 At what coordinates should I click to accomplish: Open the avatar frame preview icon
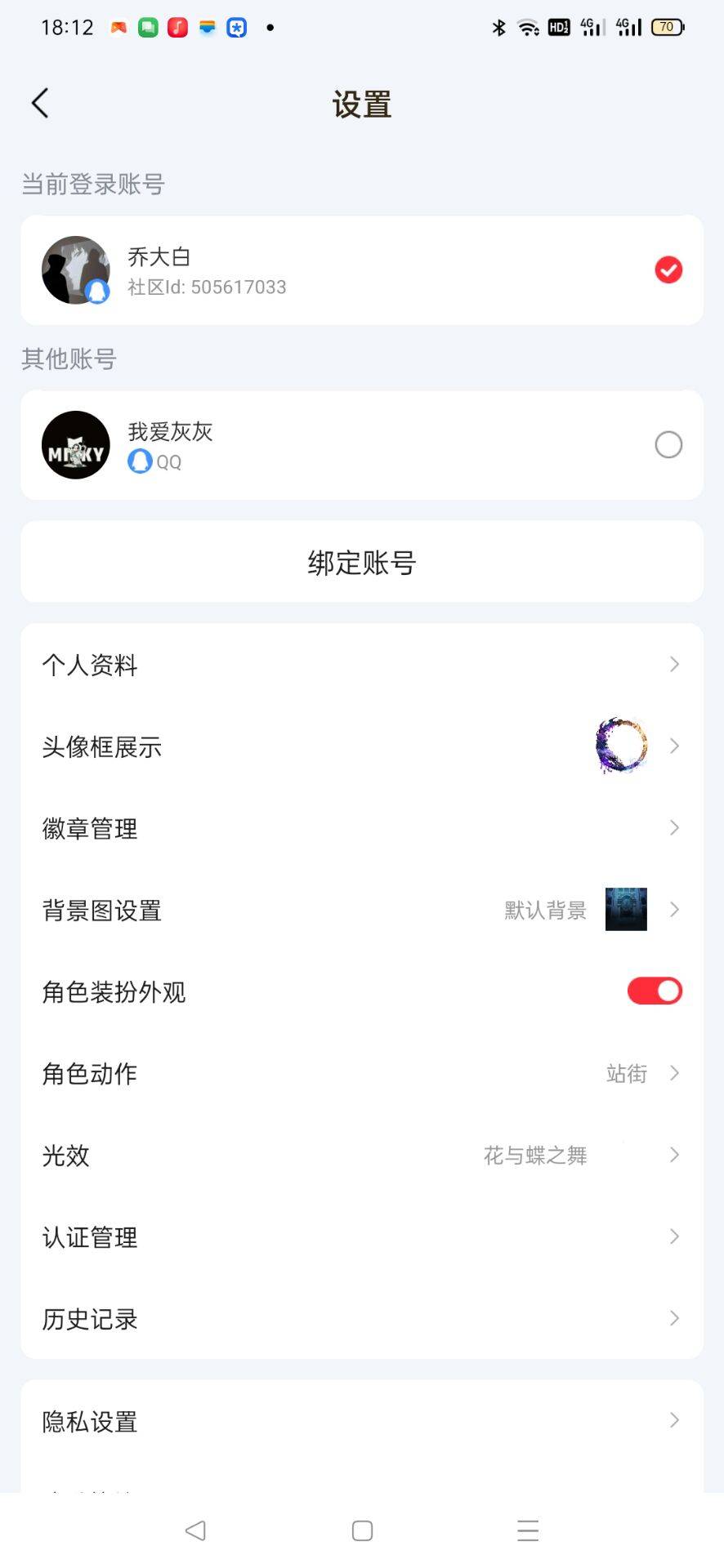pos(623,744)
